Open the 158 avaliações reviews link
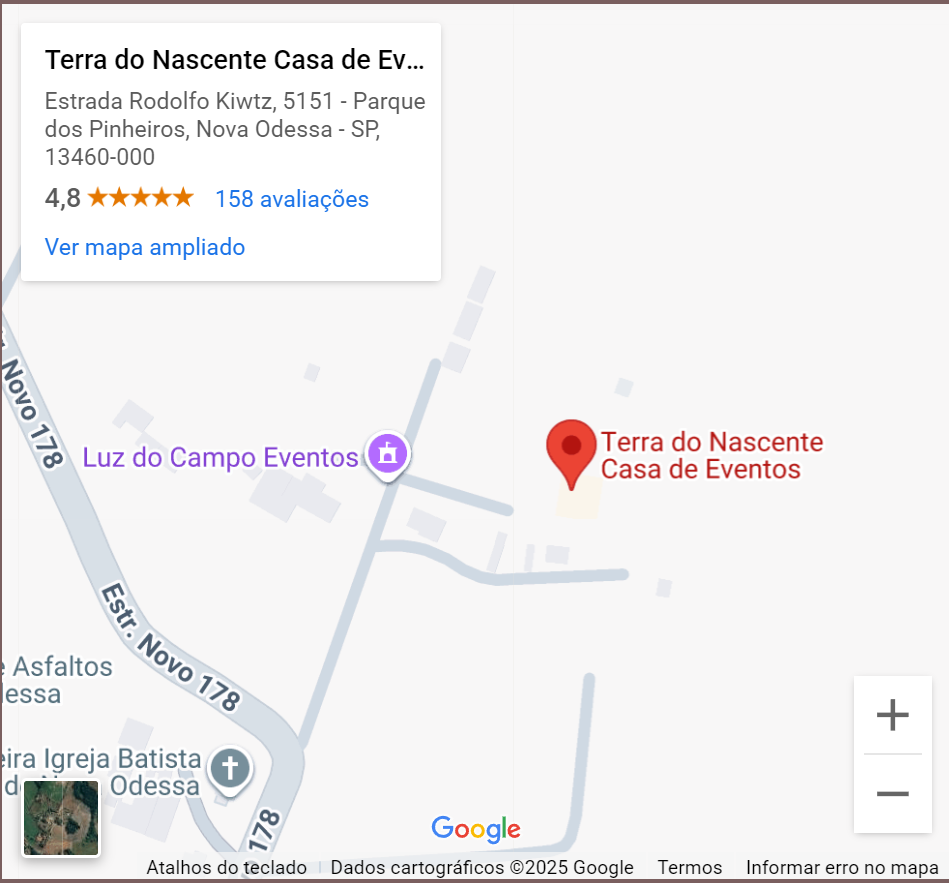This screenshot has height=883, width=949. [291, 199]
